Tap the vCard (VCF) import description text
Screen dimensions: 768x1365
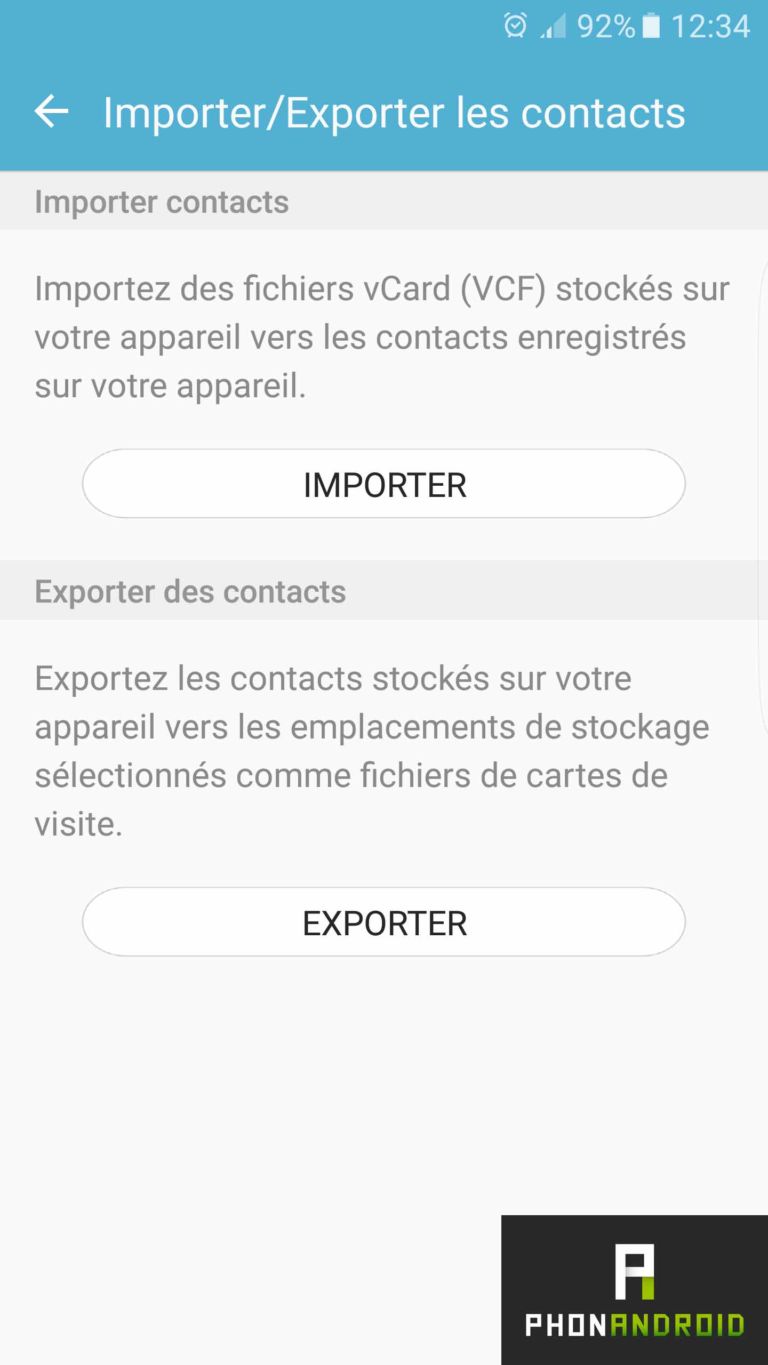(x=383, y=337)
